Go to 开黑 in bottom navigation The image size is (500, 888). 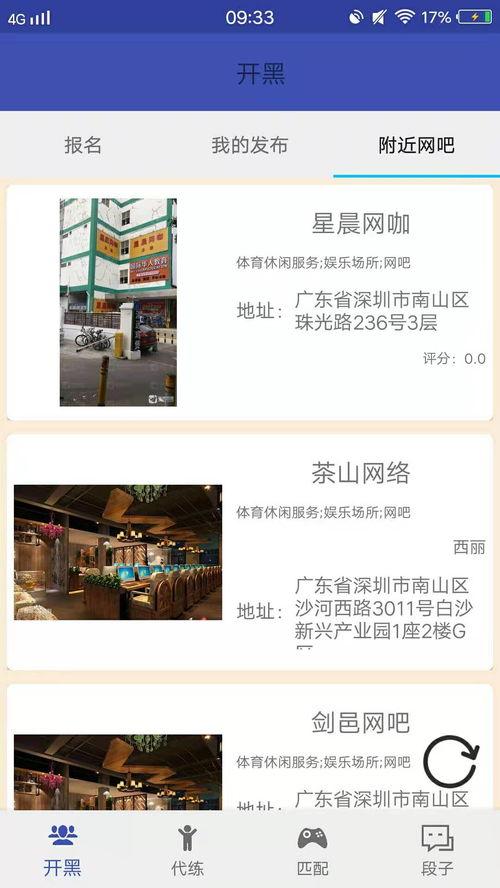pyautogui.click(x=62, y=850)
